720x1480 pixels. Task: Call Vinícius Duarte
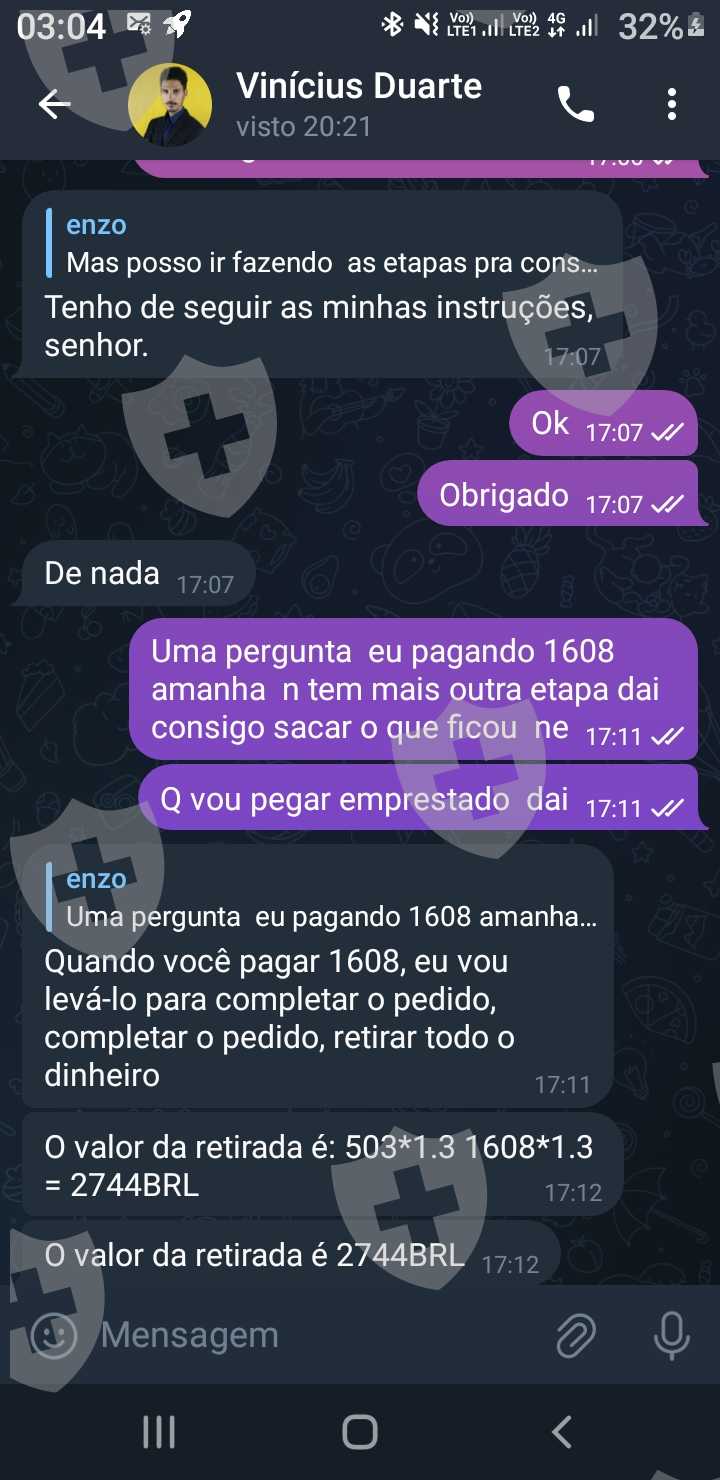click(575, 104)
